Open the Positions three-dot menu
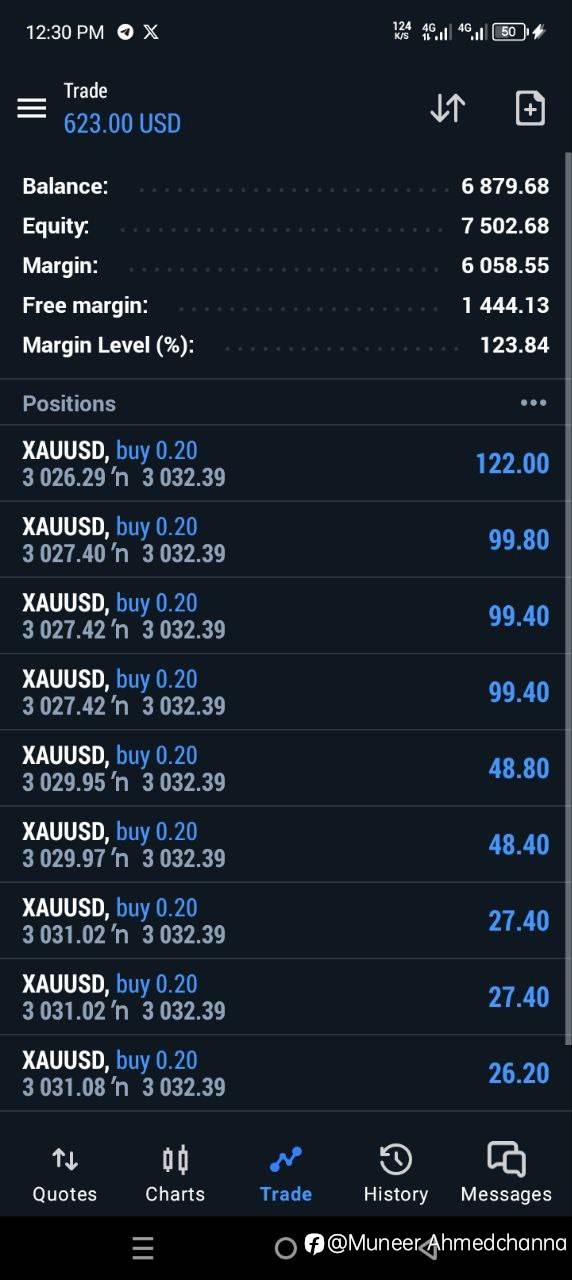 [x=533, y=403]
